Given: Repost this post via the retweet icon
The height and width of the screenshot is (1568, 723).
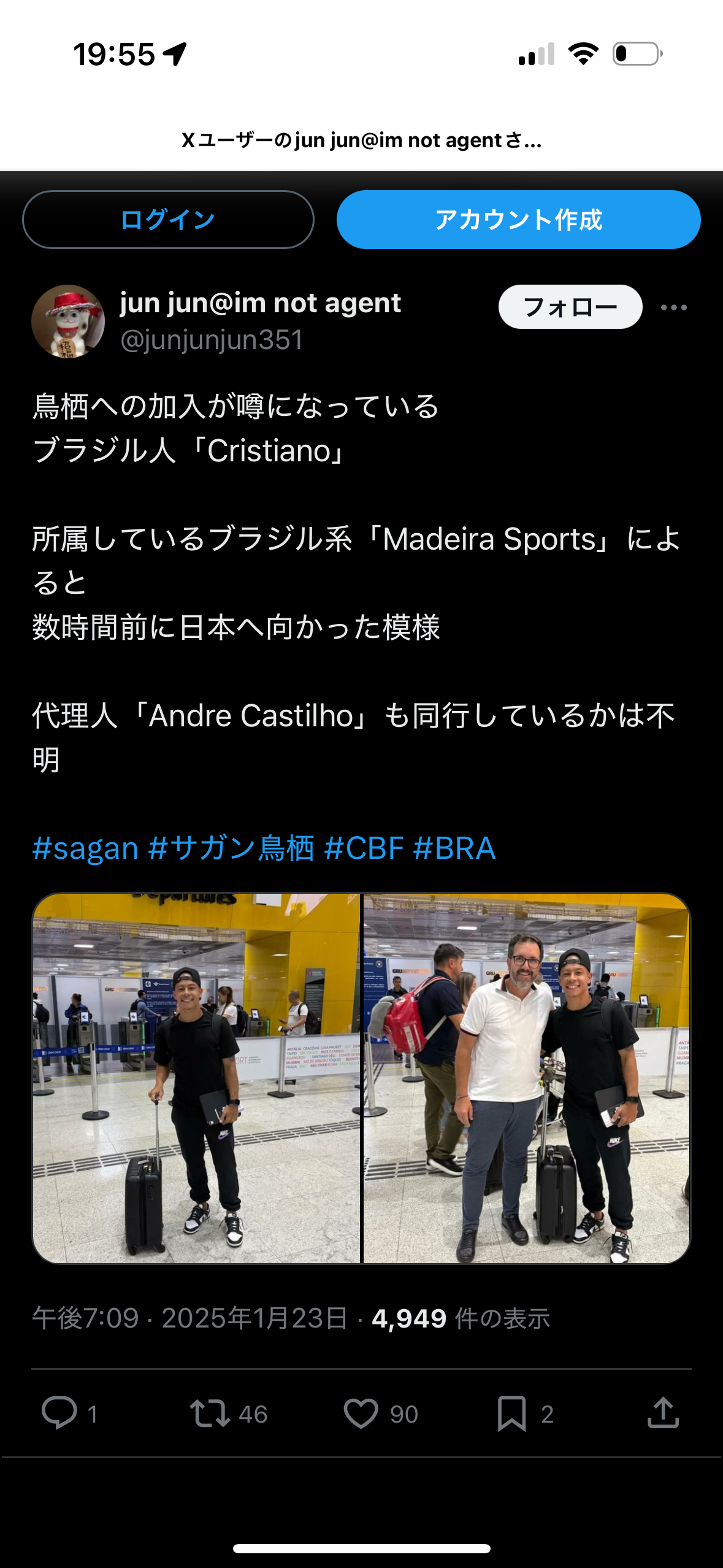Looking at the screenshot, I should (210, 1413).
